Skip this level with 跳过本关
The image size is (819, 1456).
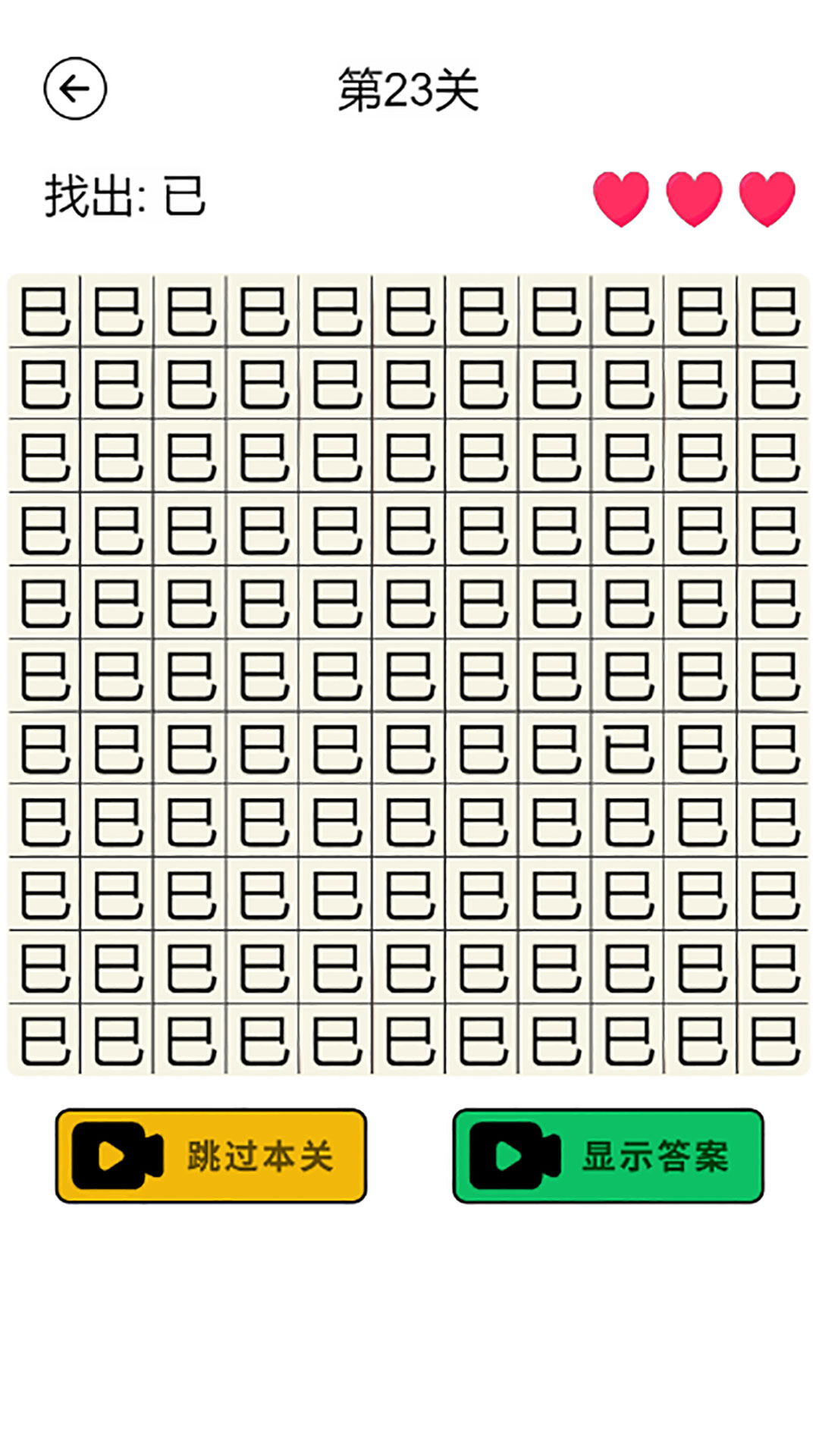[x=211, y=1156]
